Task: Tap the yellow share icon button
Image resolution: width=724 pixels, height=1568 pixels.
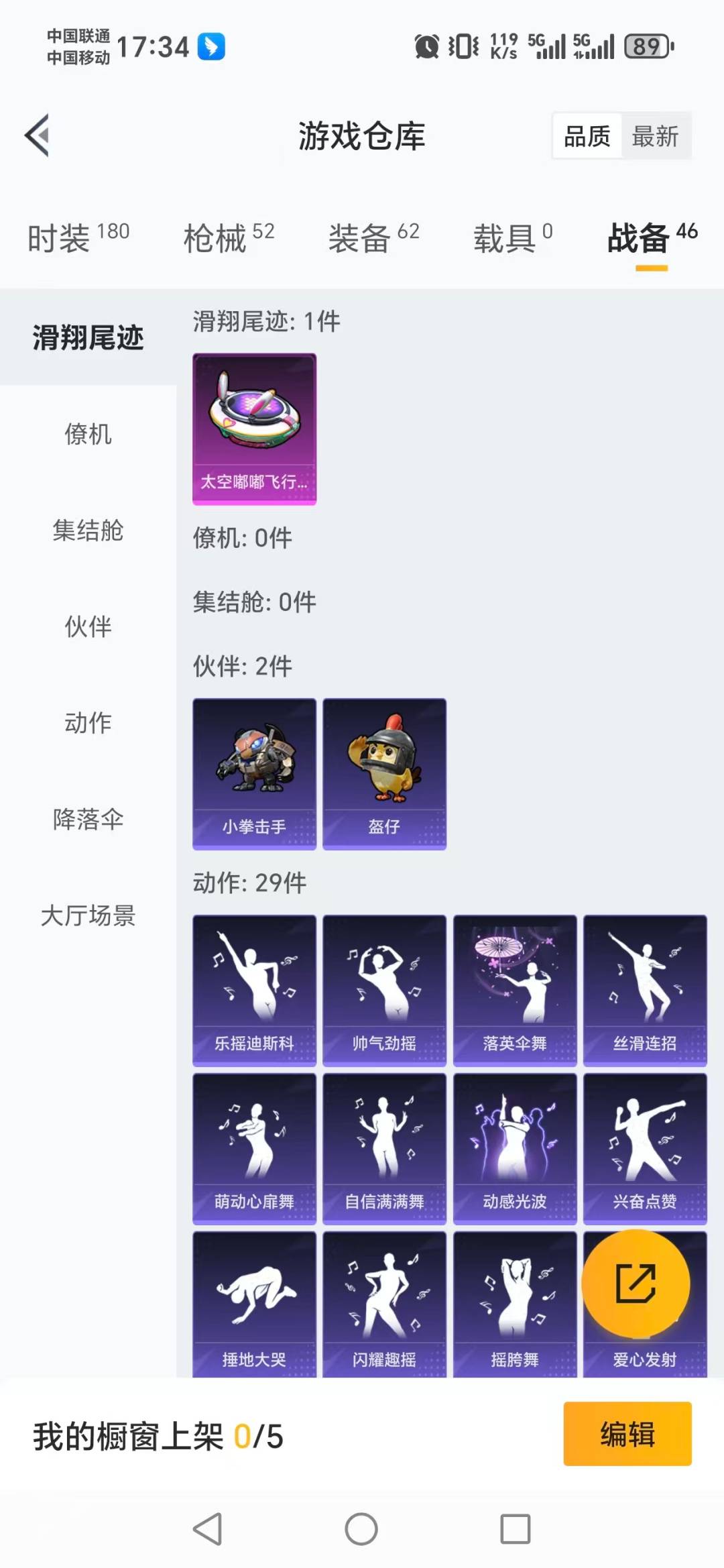Action: [x=636, y=1283]
